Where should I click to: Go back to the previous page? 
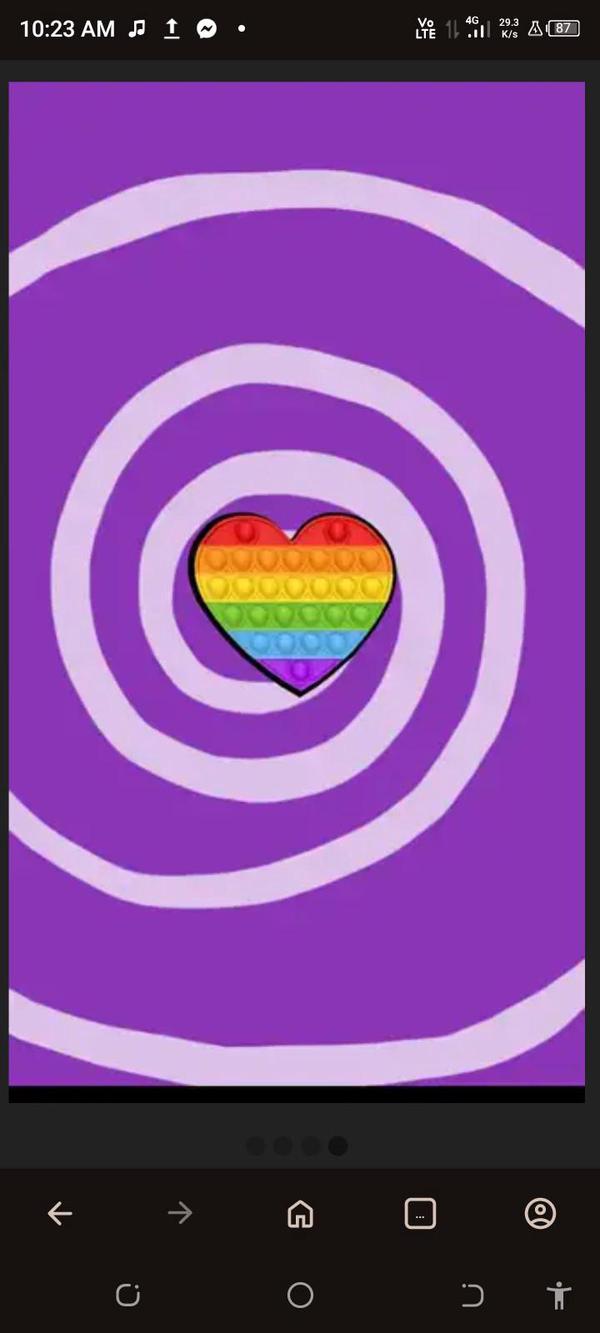point(60,1213)
